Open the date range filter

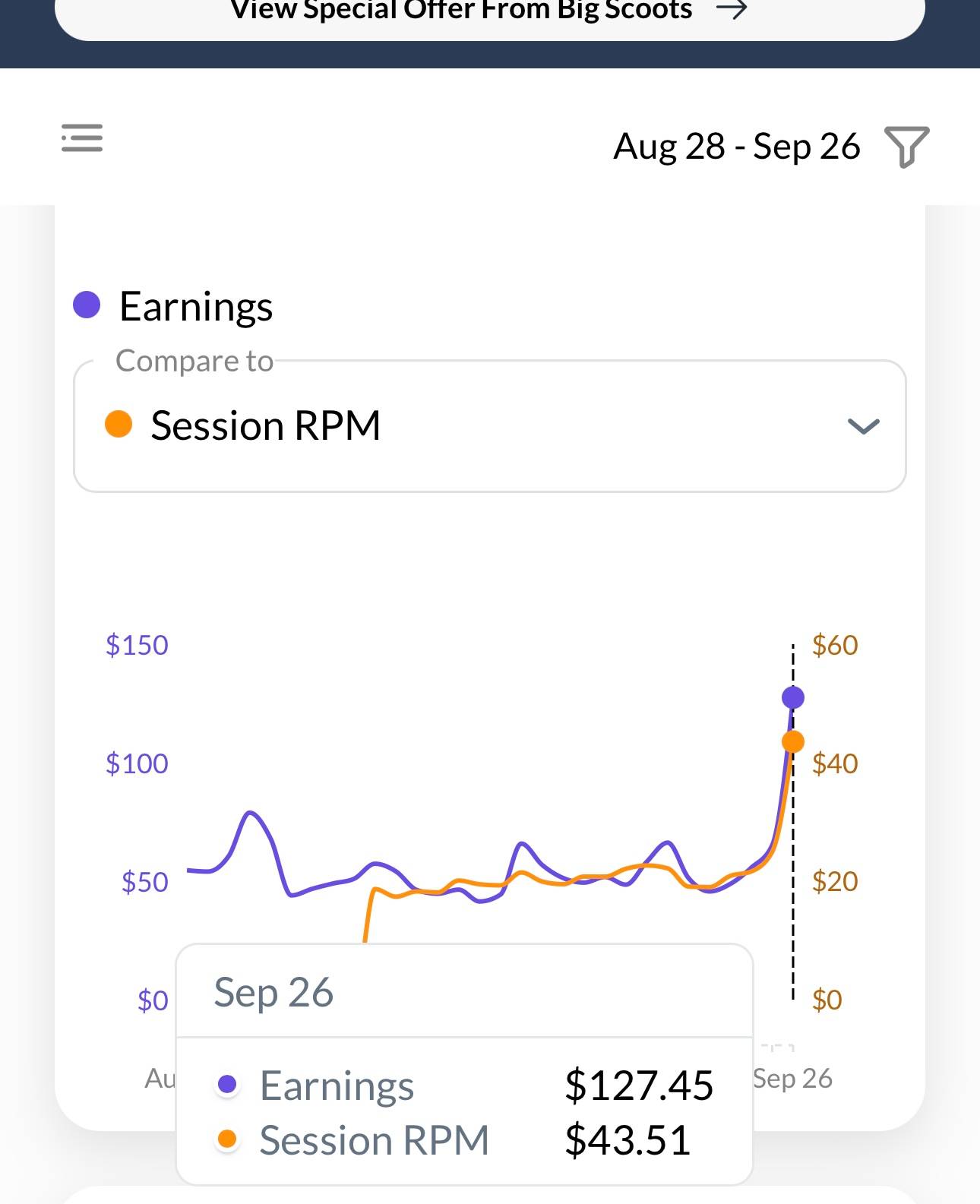(907, 146)
